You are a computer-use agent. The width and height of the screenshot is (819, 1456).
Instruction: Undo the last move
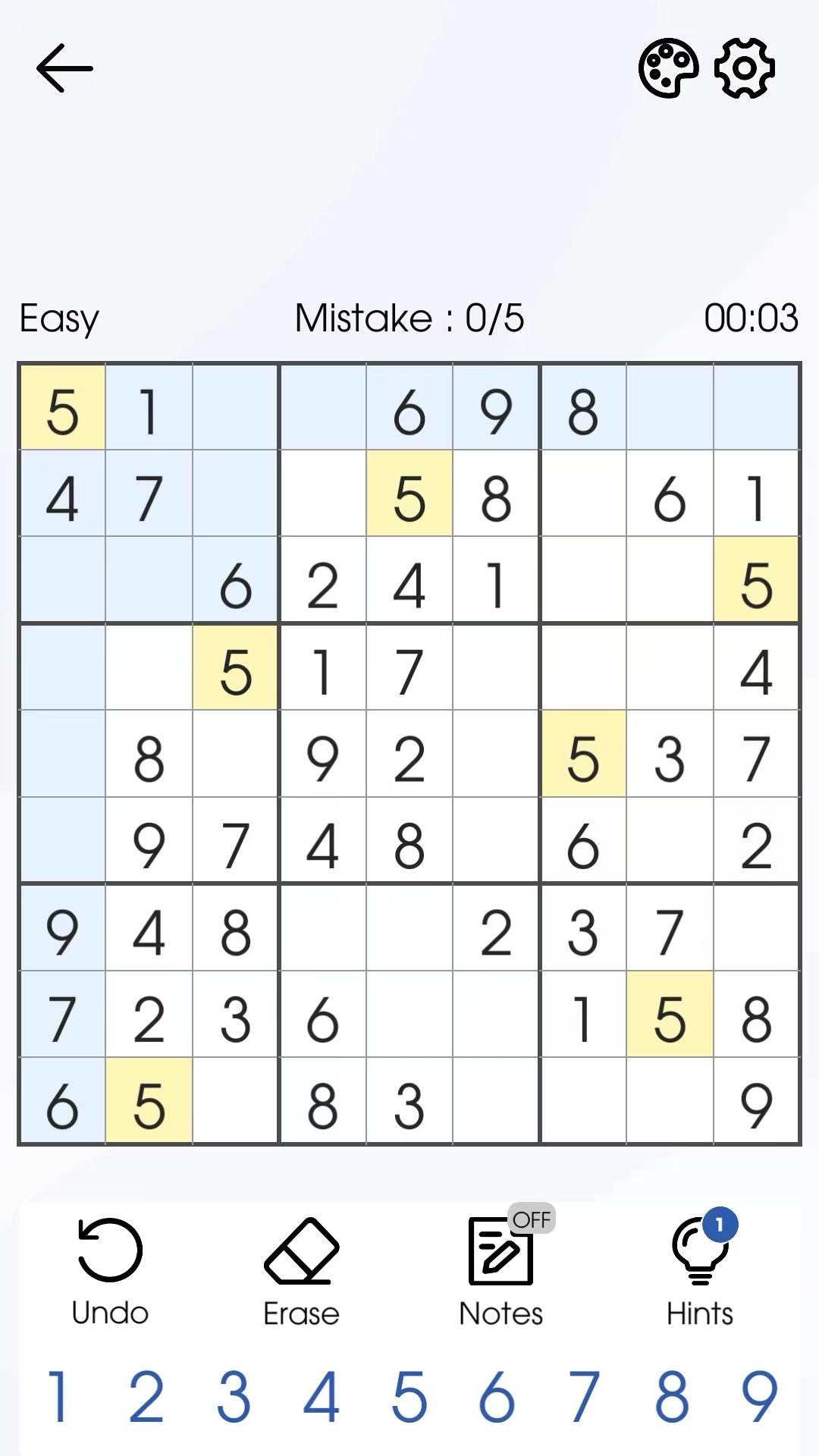[x=110, y=1272]
